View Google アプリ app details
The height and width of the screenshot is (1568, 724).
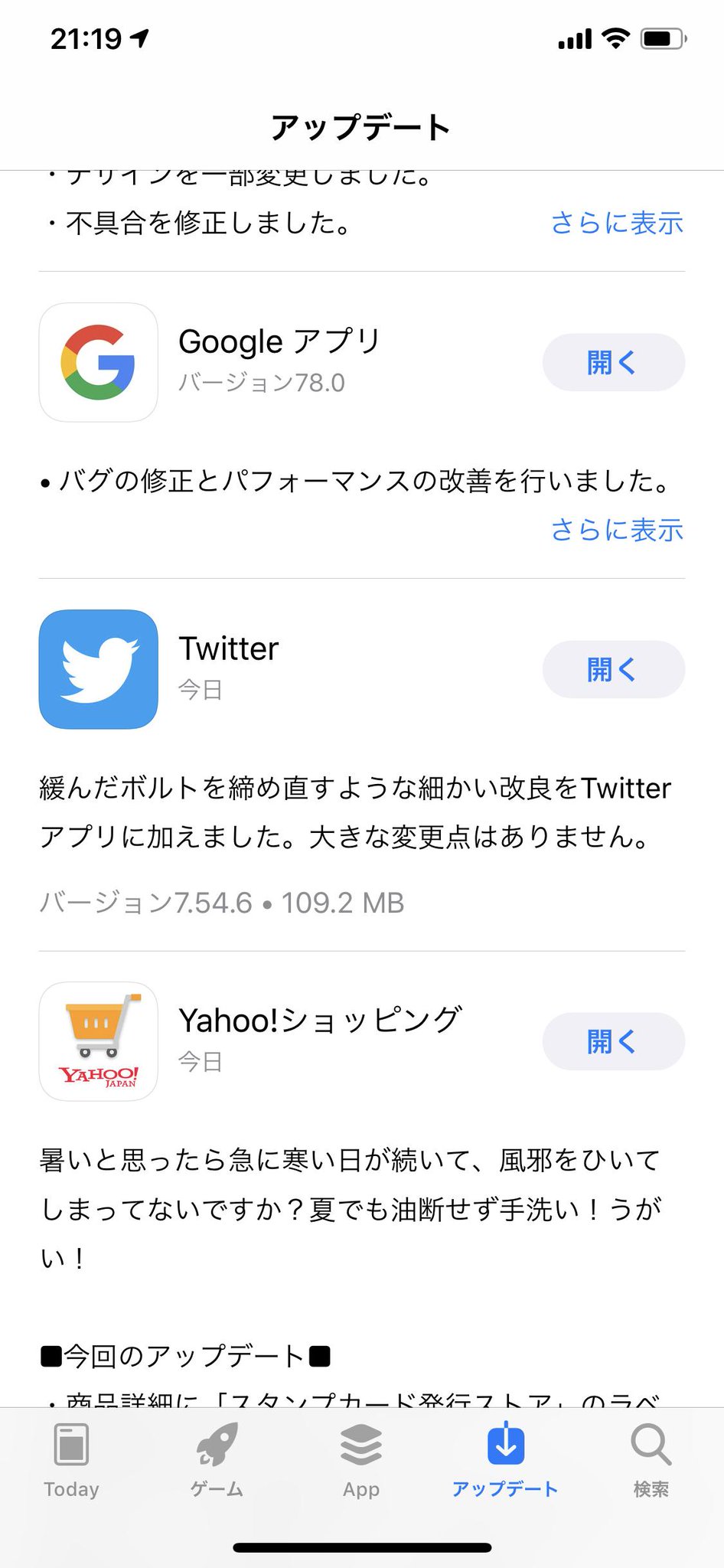tap(98, 362)
